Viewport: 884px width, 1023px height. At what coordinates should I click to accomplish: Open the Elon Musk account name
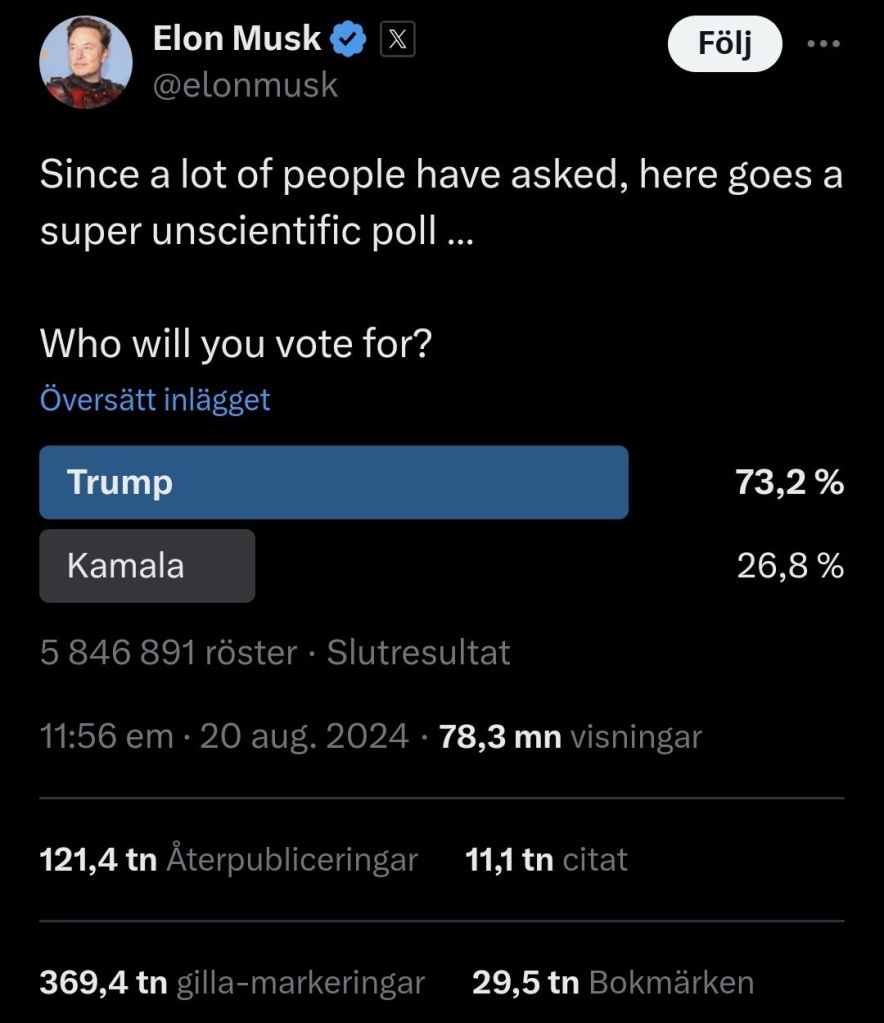coord(237,38)
